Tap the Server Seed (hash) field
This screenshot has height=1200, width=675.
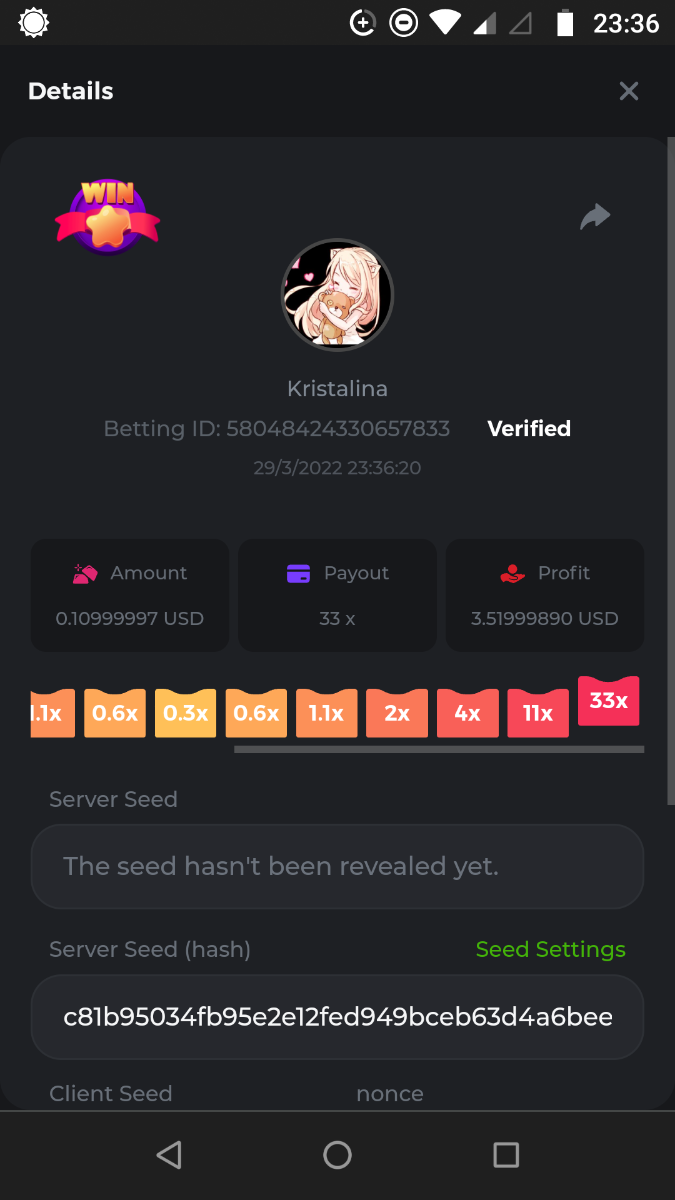pos(337,1017)
